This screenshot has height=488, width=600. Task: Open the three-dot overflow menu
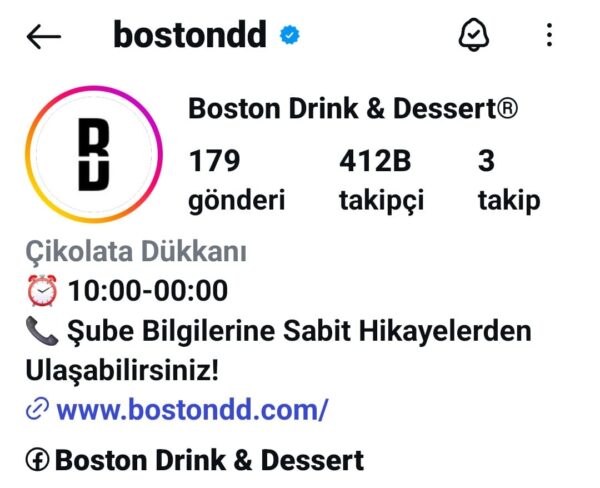549,36
